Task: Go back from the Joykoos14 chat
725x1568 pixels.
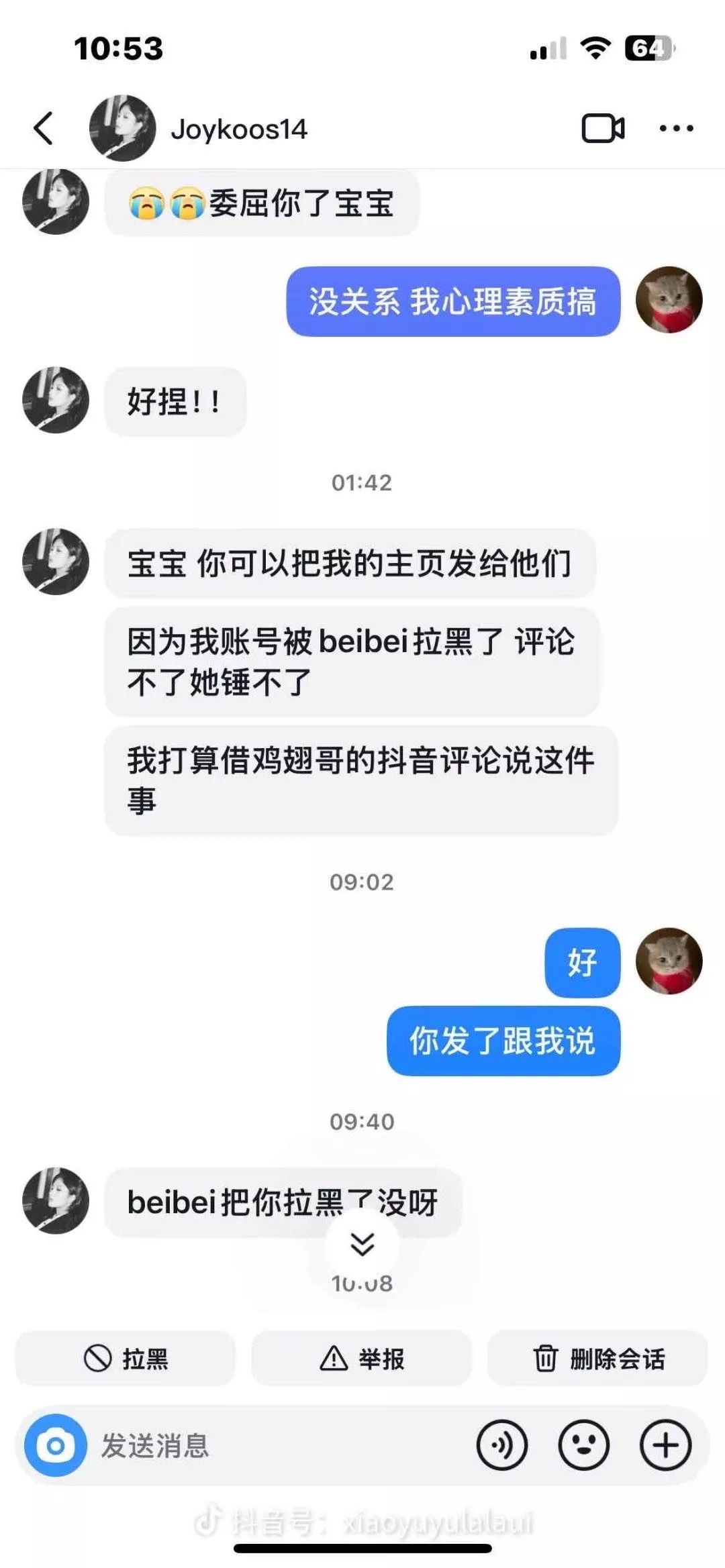Action: coord(44,128)
